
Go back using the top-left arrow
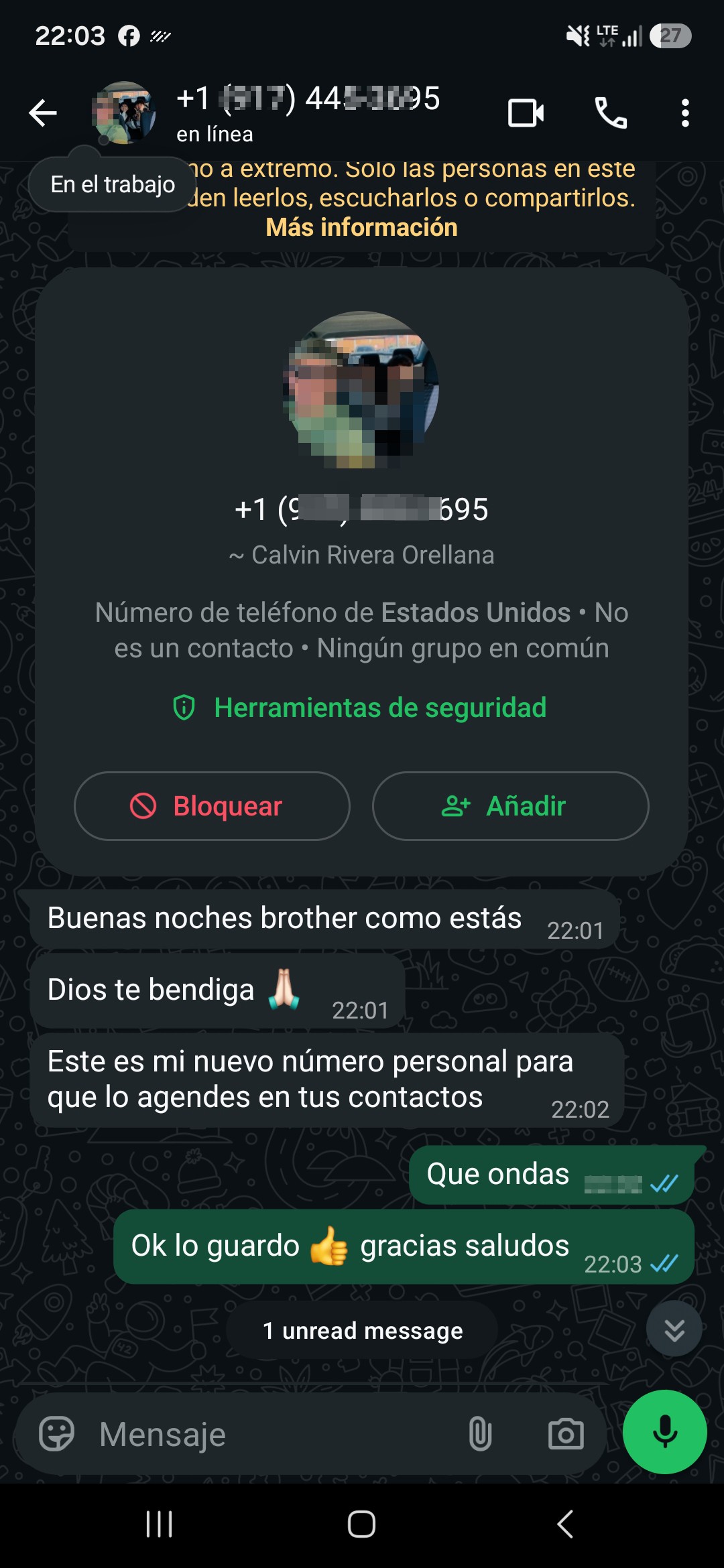[x=43, y=113]
